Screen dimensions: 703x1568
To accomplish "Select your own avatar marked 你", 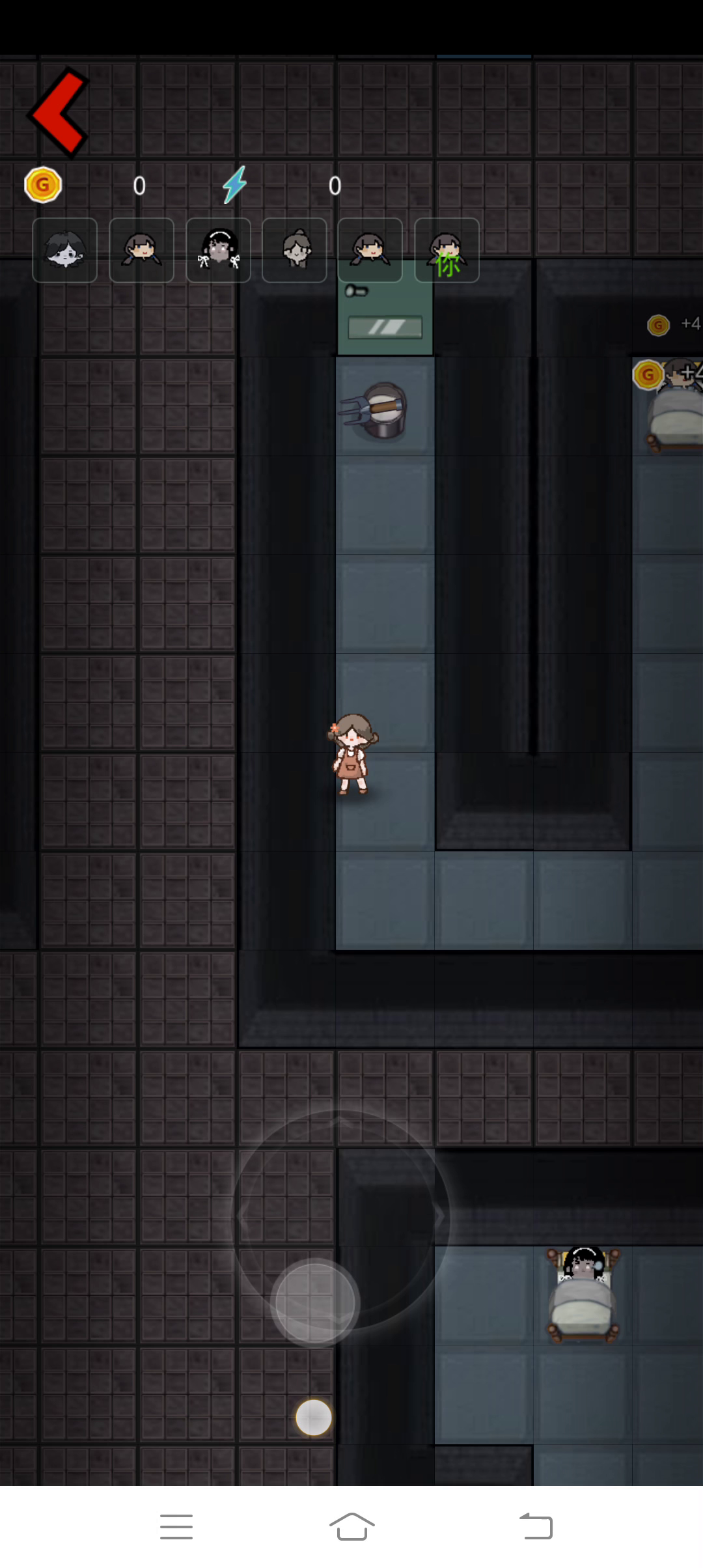I will click(447, 250).
